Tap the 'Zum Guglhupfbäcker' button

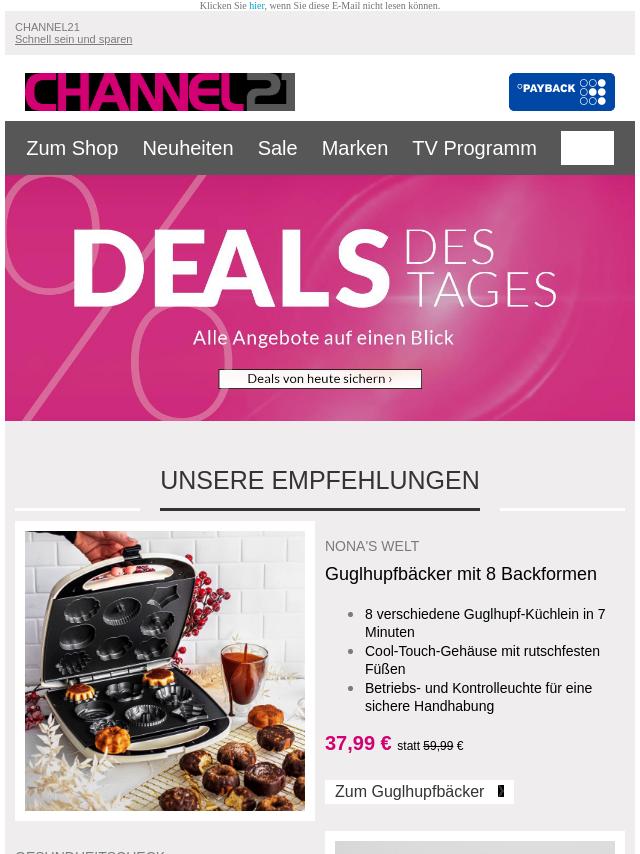tap(419, 792)
